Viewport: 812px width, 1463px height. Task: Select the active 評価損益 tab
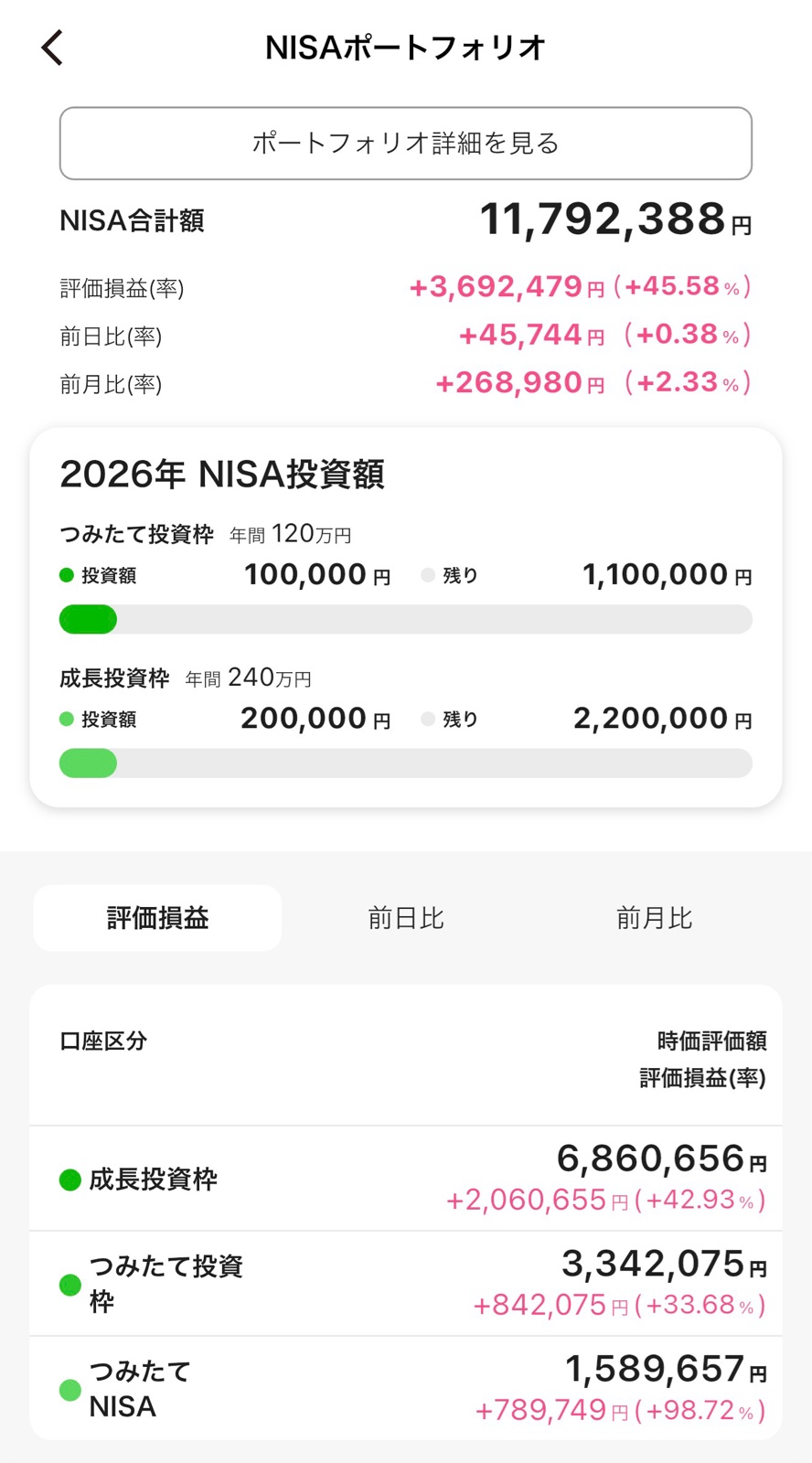[156, 917]
